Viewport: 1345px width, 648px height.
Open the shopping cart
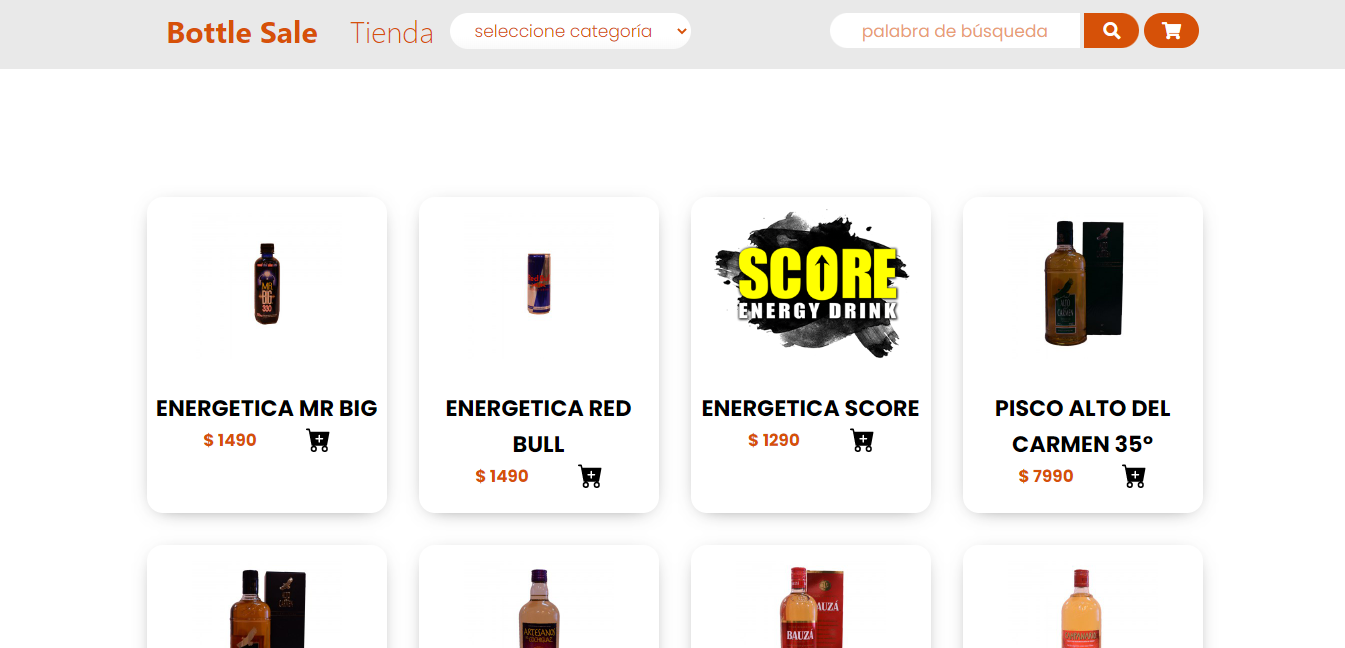point(1171,31)
